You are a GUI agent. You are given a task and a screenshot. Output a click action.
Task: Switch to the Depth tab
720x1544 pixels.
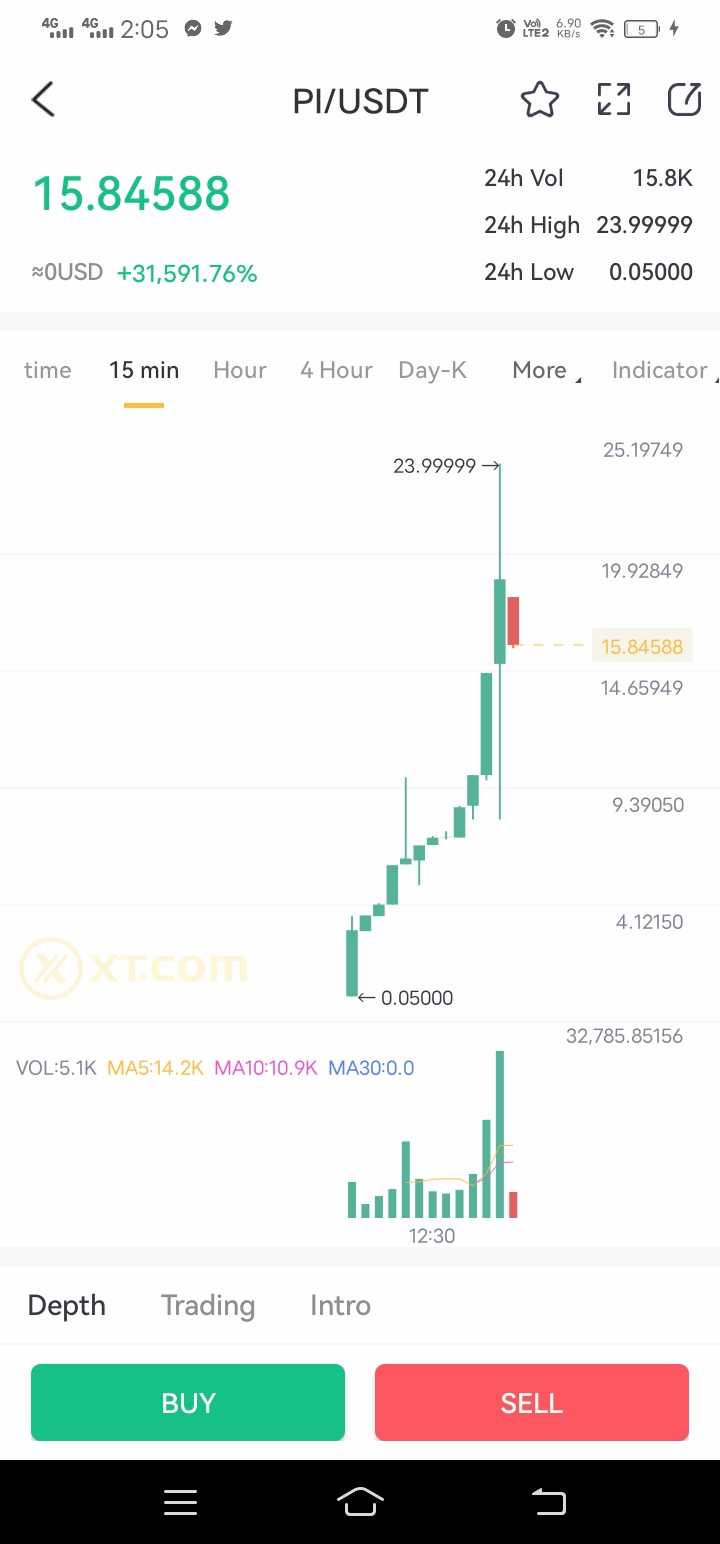coord(67,1305)
